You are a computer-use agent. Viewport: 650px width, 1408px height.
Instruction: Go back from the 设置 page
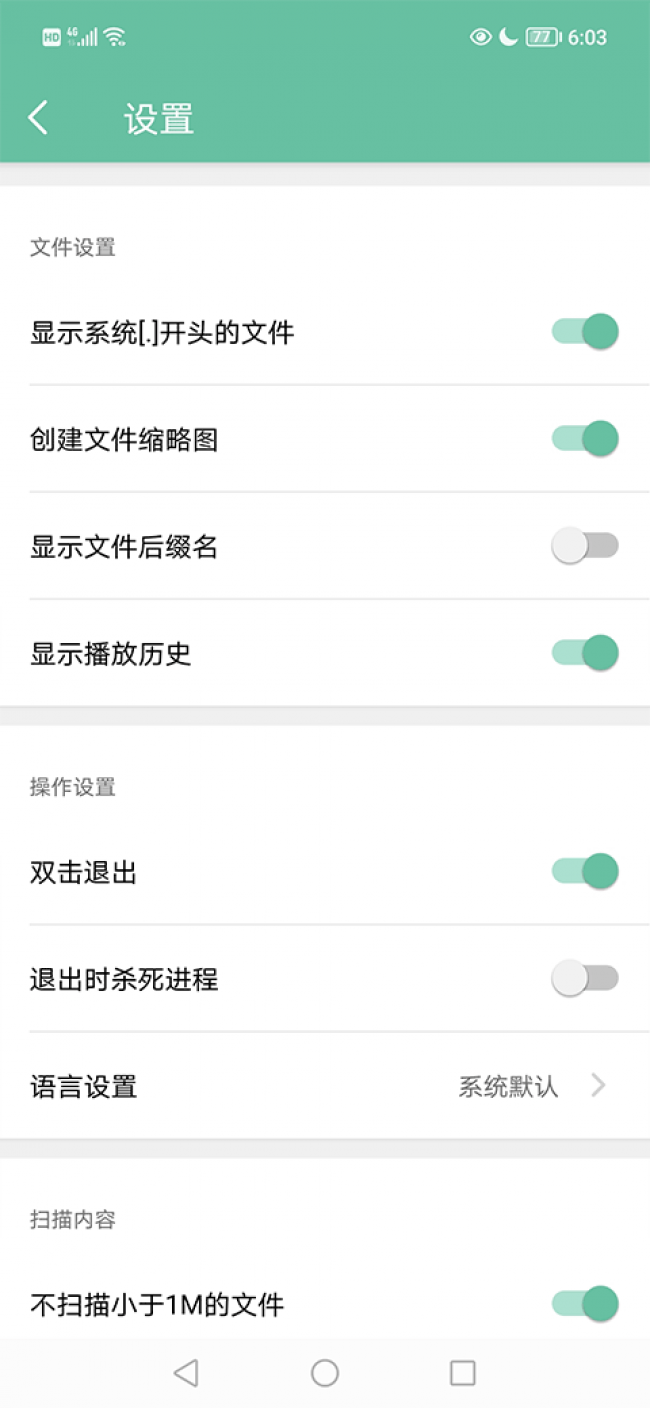(x=38, y=118)
